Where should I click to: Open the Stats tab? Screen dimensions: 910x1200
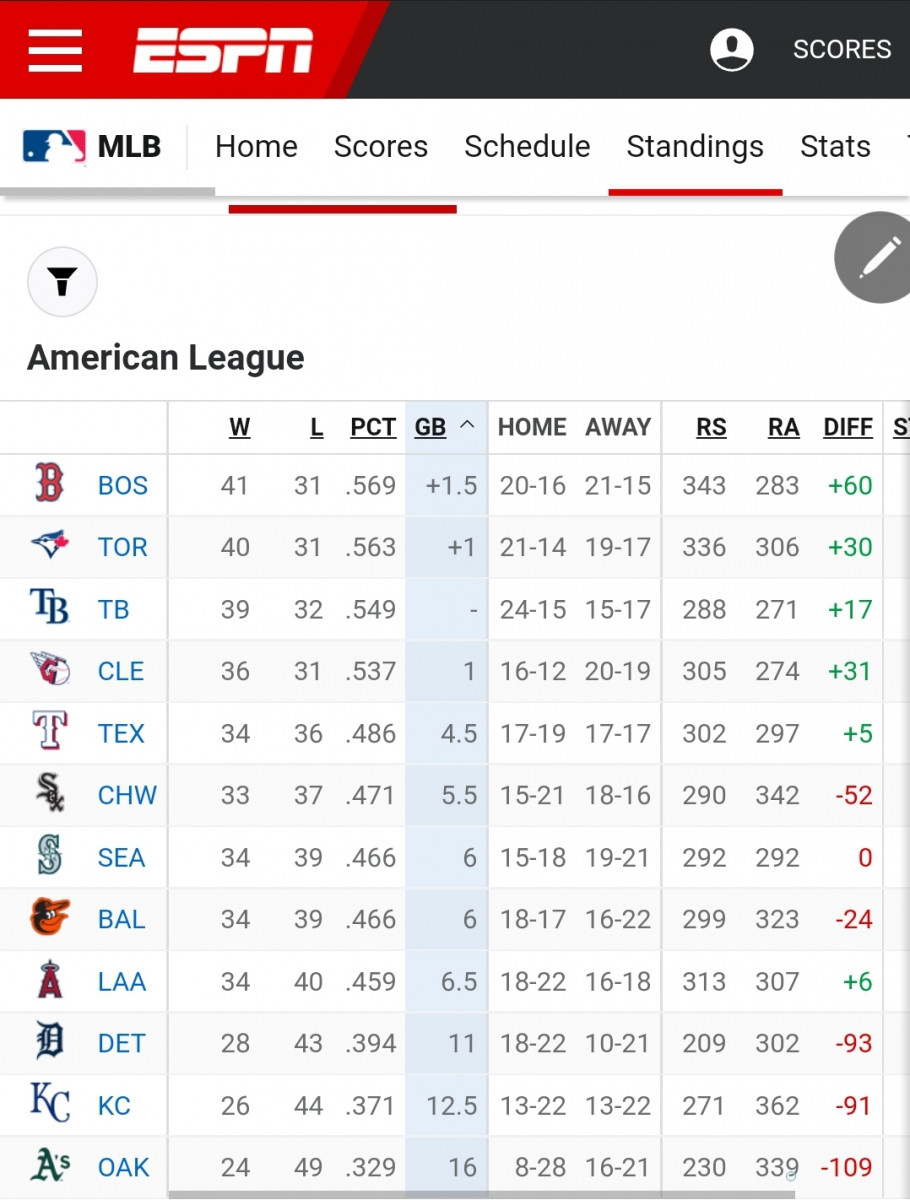click(x=835, y=147)
